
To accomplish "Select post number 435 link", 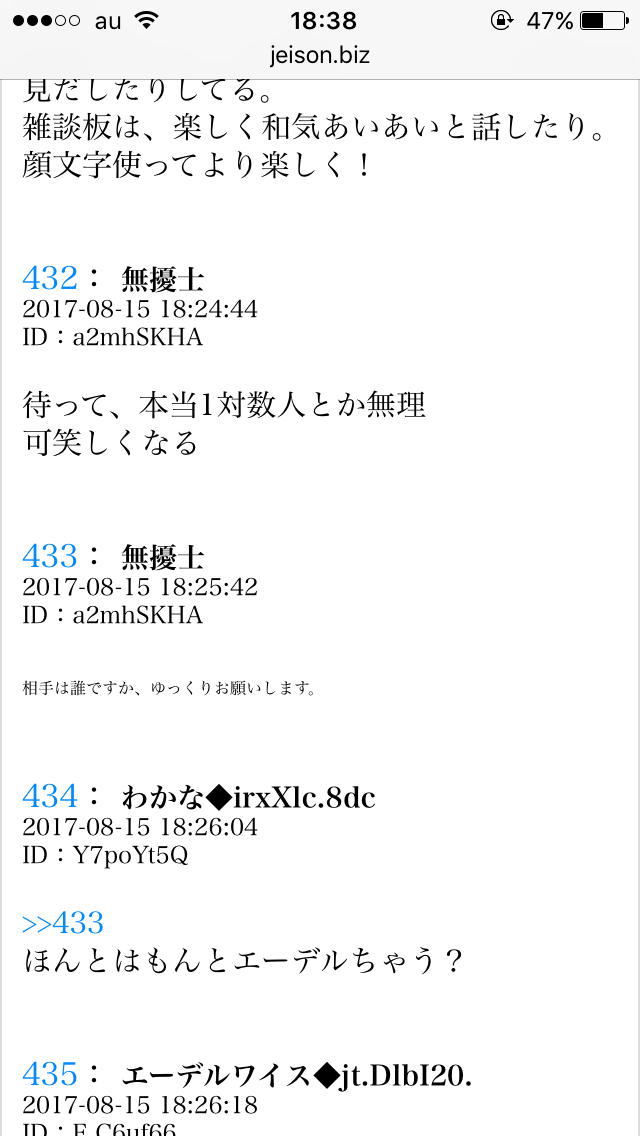I will tap(50, 1074).
